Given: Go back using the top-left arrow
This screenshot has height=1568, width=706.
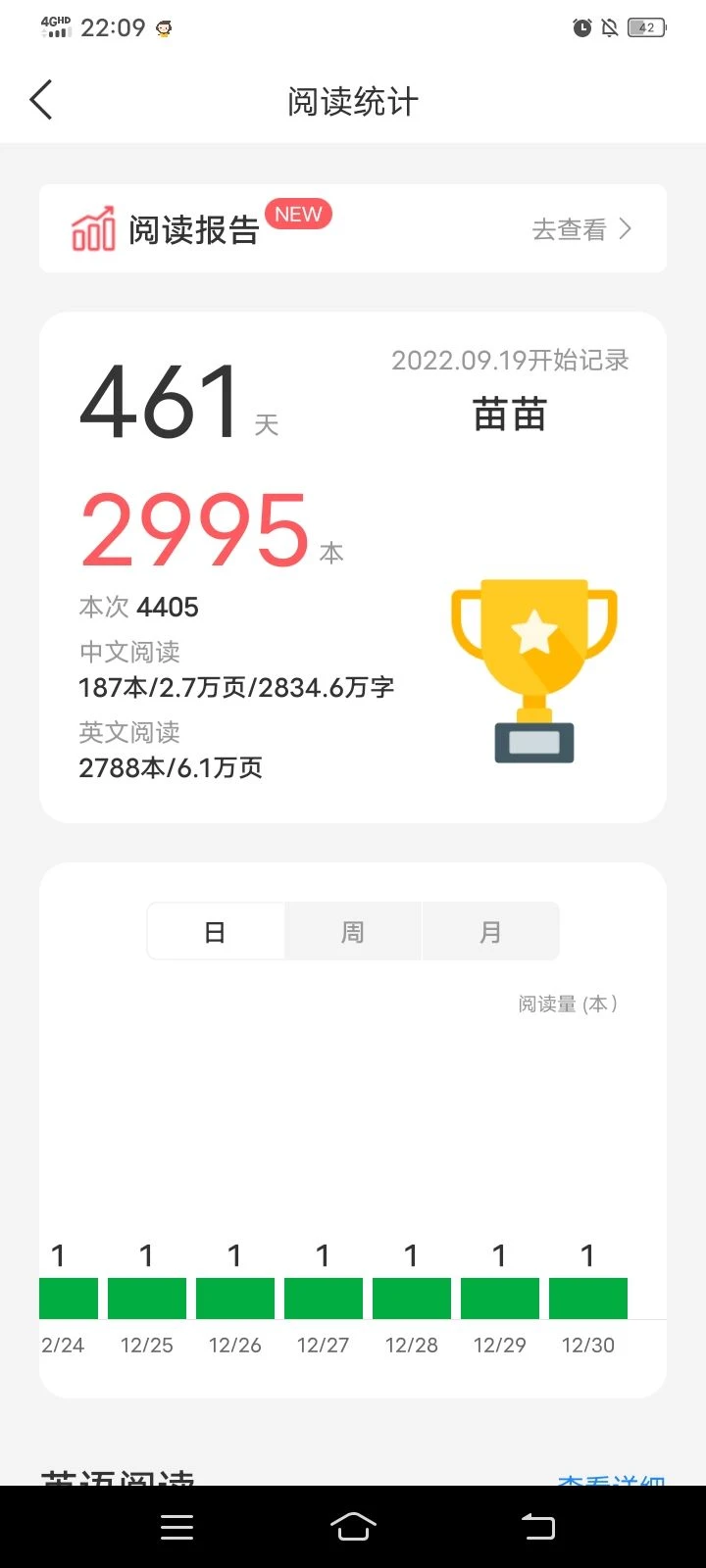Looking at the screenshot, I should pyautogui.click(x=41, y=101).
